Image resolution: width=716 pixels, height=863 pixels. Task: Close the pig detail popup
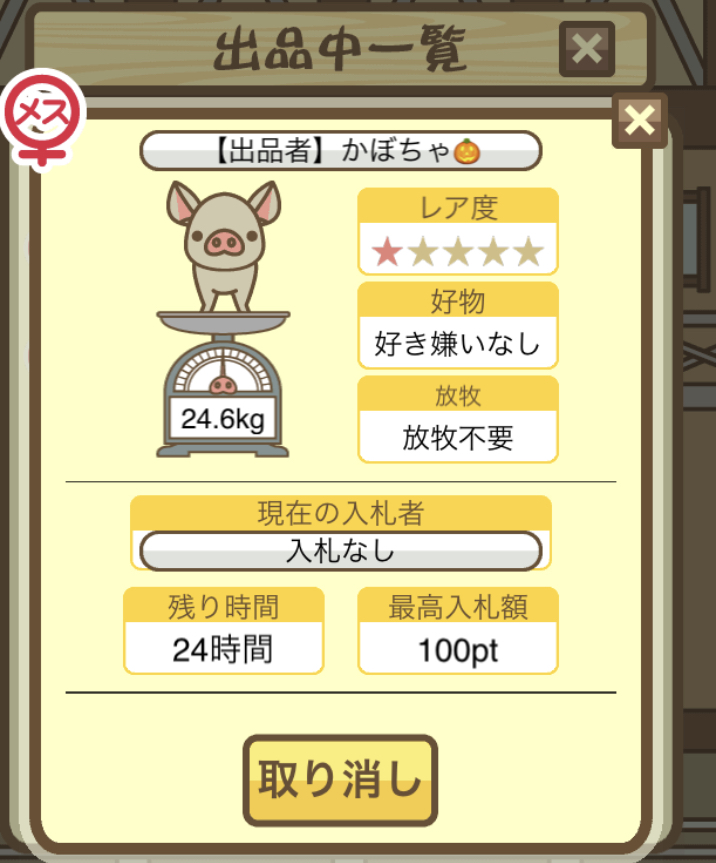coord(639,121)
